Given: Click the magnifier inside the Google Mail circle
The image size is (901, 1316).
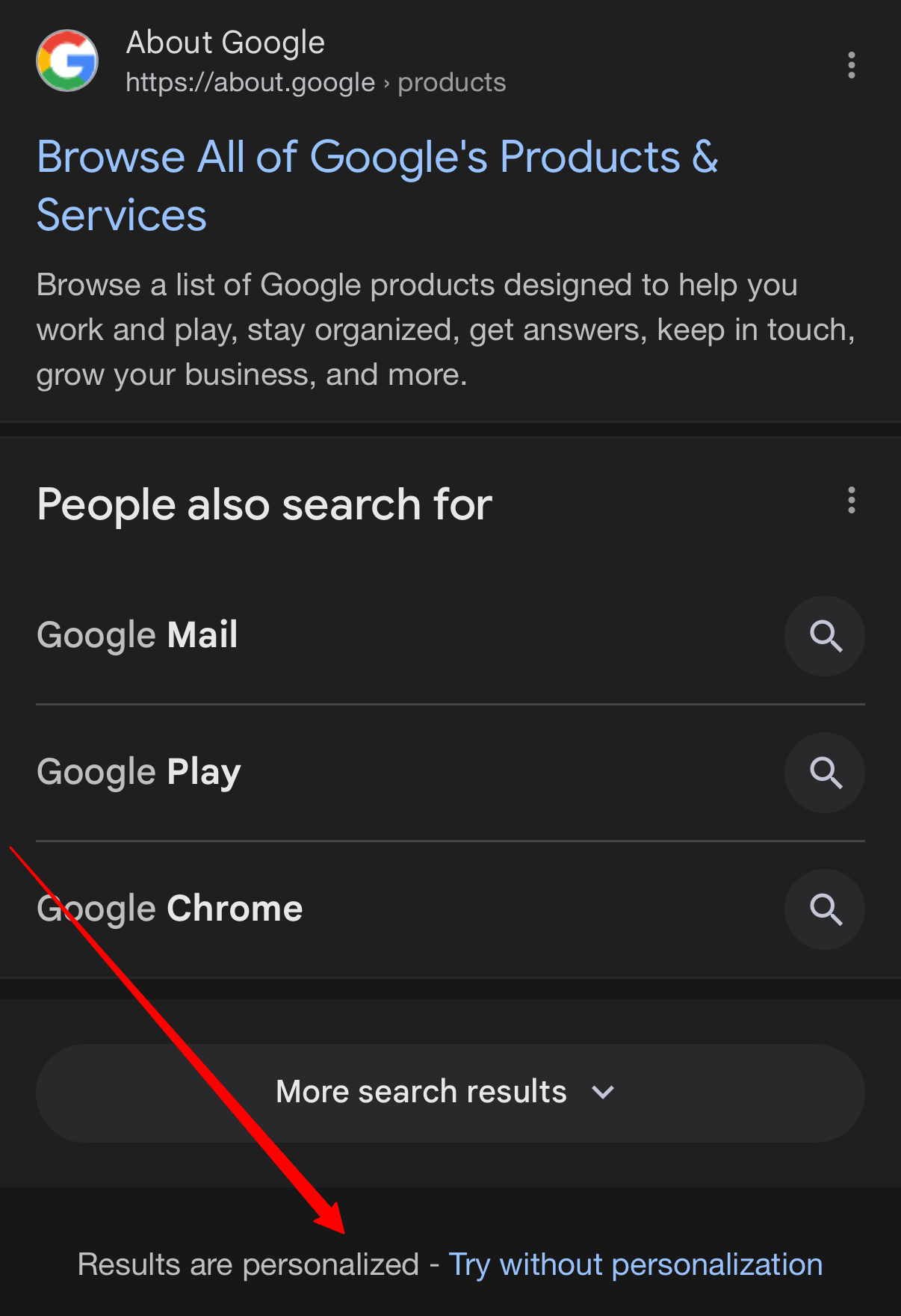Looking at the screenshot, I should point(824,636).
